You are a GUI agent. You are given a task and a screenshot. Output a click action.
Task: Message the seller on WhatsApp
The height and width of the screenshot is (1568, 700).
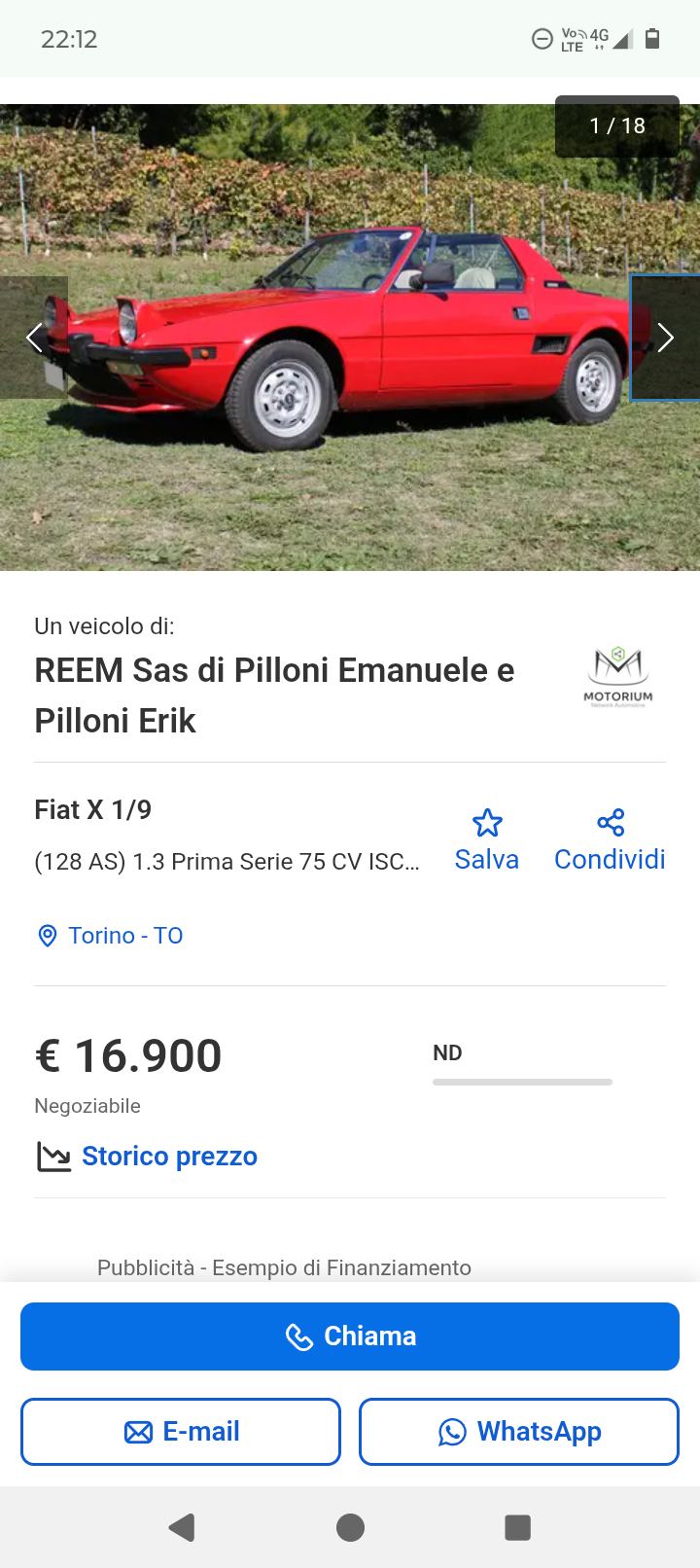coord(519,1432)
